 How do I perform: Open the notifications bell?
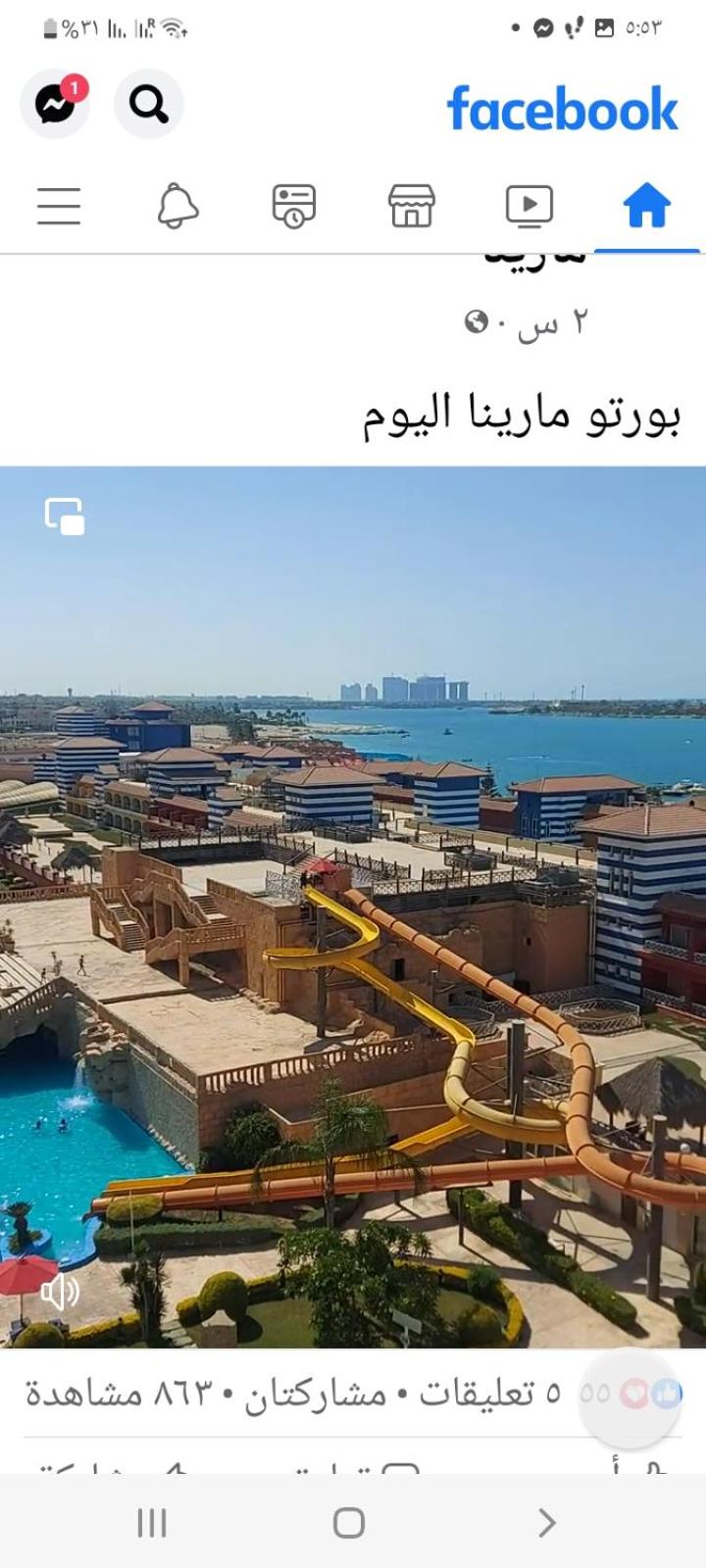[177, 206]
